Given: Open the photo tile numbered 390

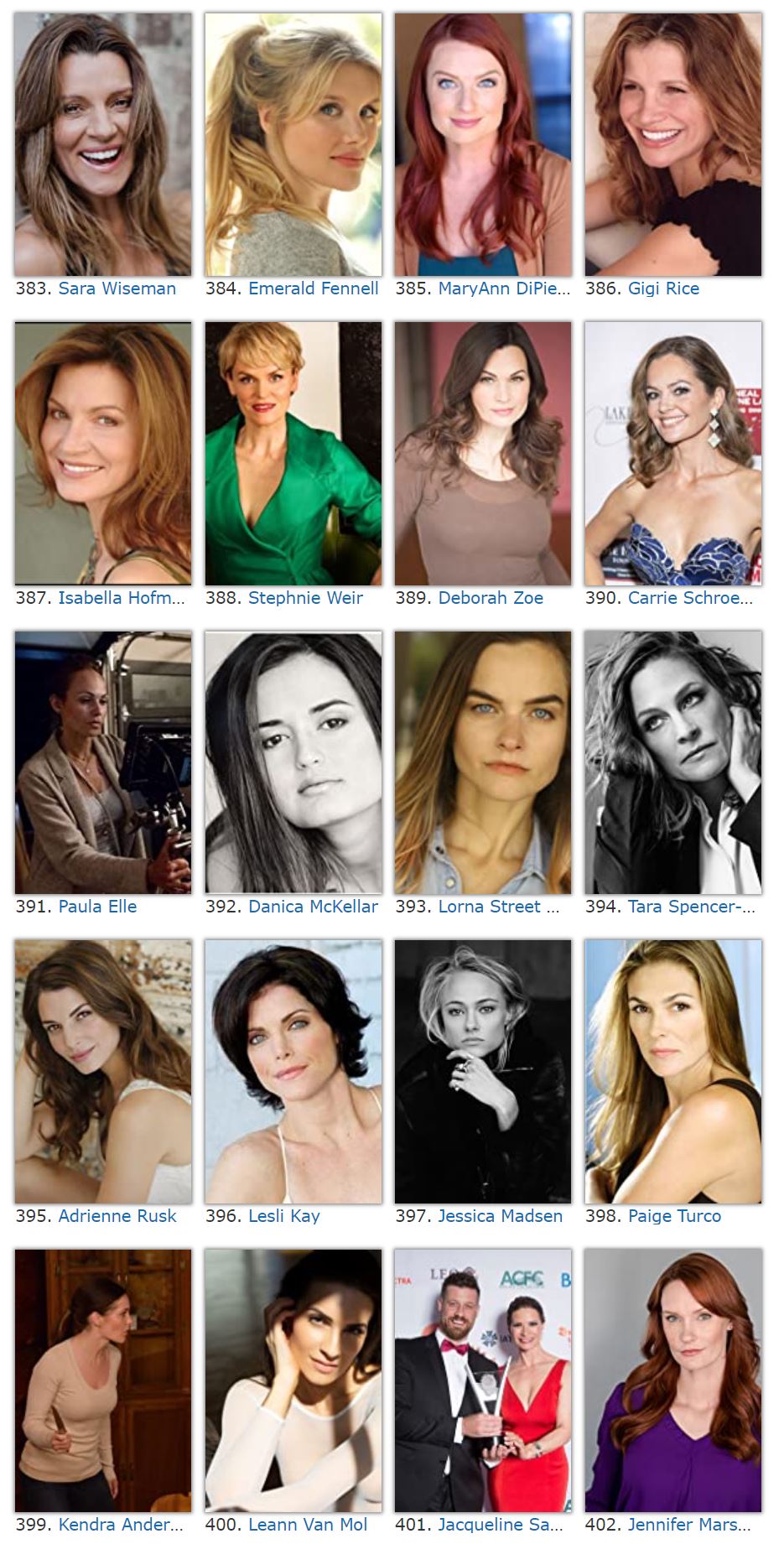Looking at the screenshot, I should pos(673,454).
